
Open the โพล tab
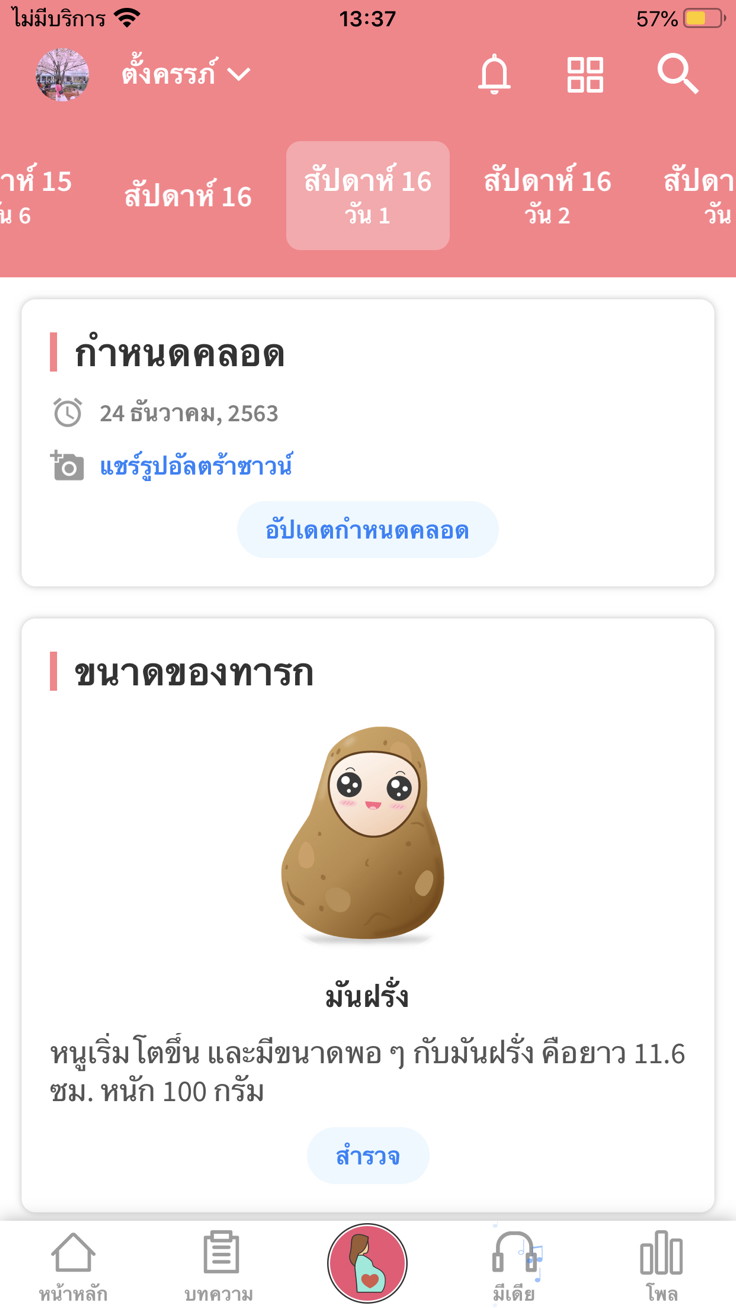click(x=661, y=1266)
